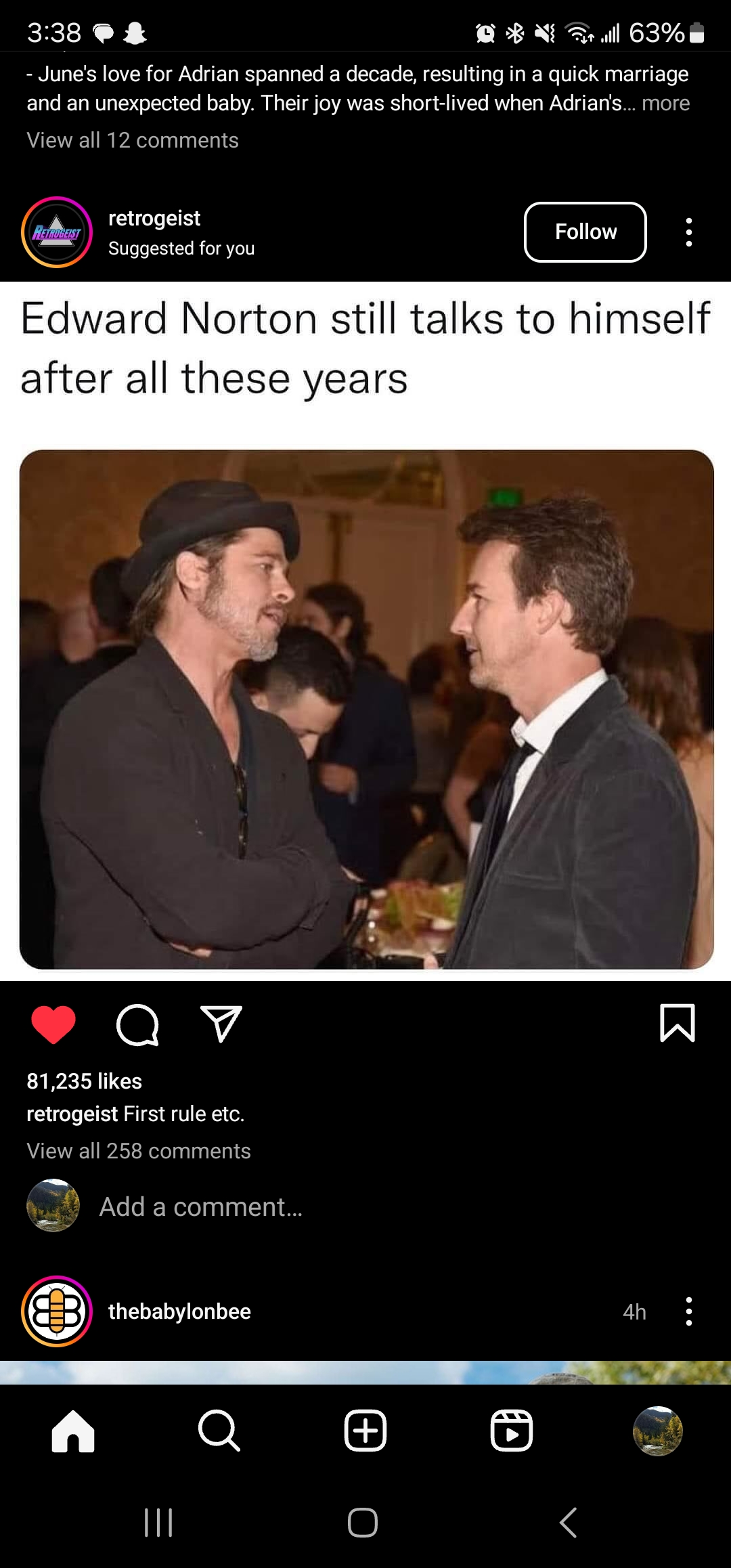Open options for thebabylonbee post
The image size is (731, 1568).
(688, 1311)
